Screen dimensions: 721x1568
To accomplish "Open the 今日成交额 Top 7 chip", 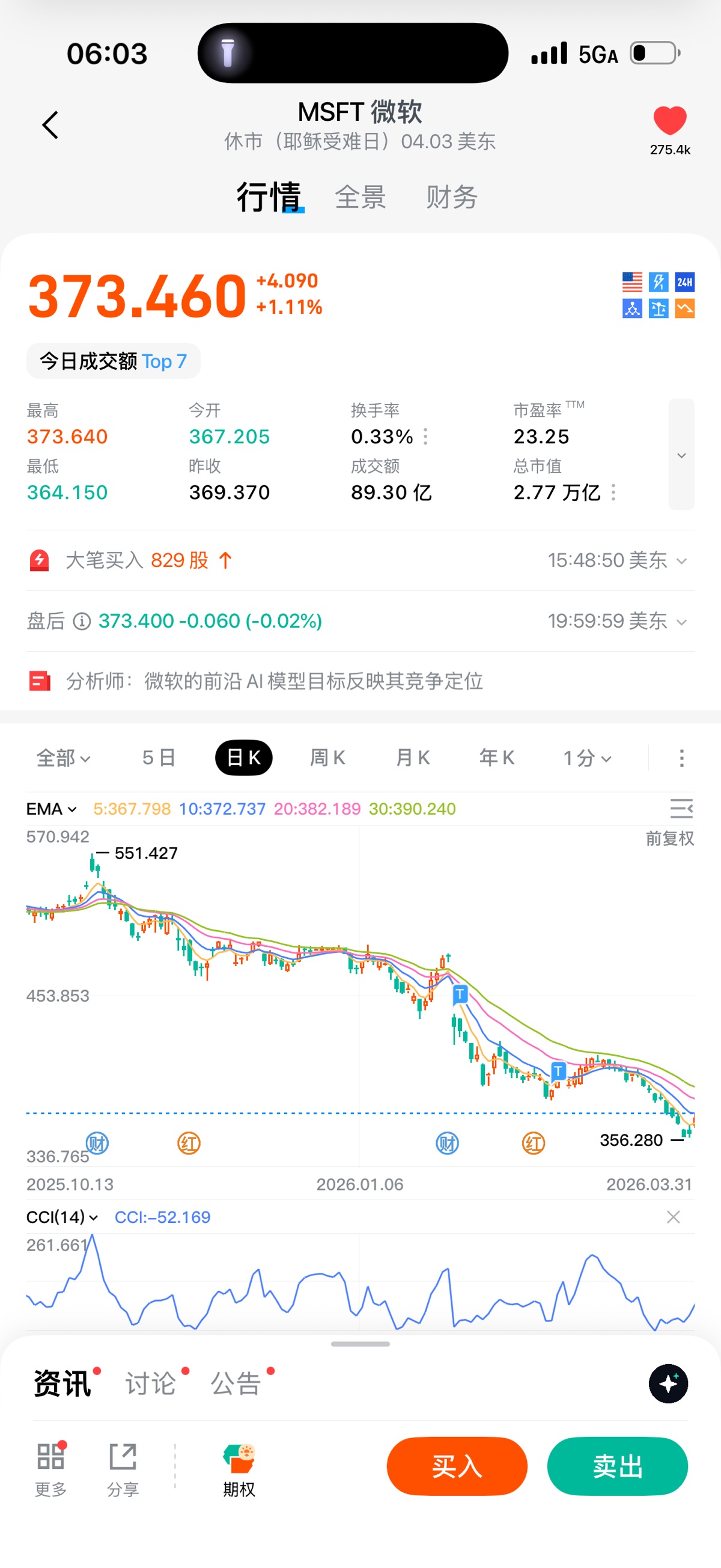I will [113, 361].
